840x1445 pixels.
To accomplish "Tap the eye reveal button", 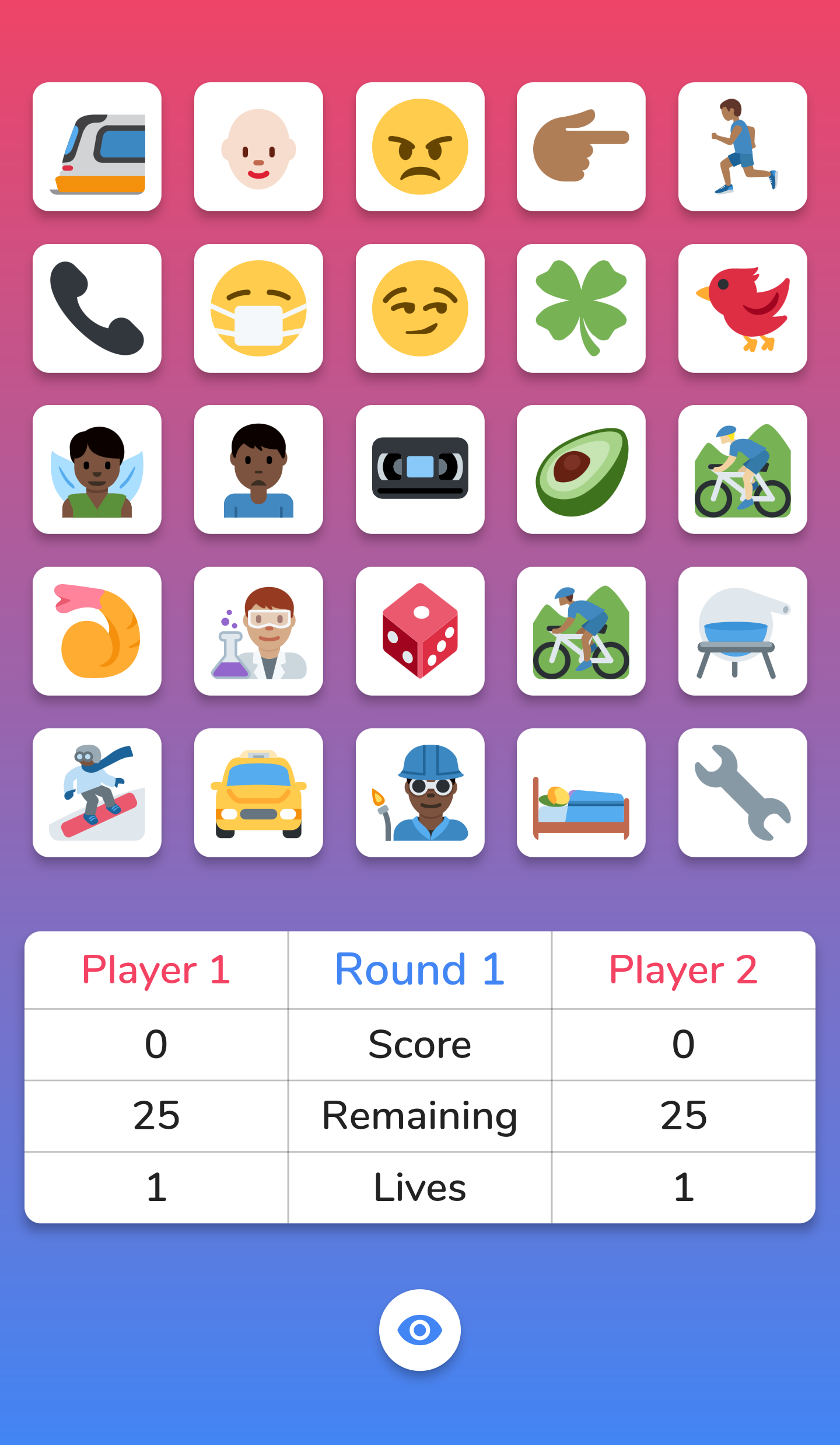I will coord(419,1329).
